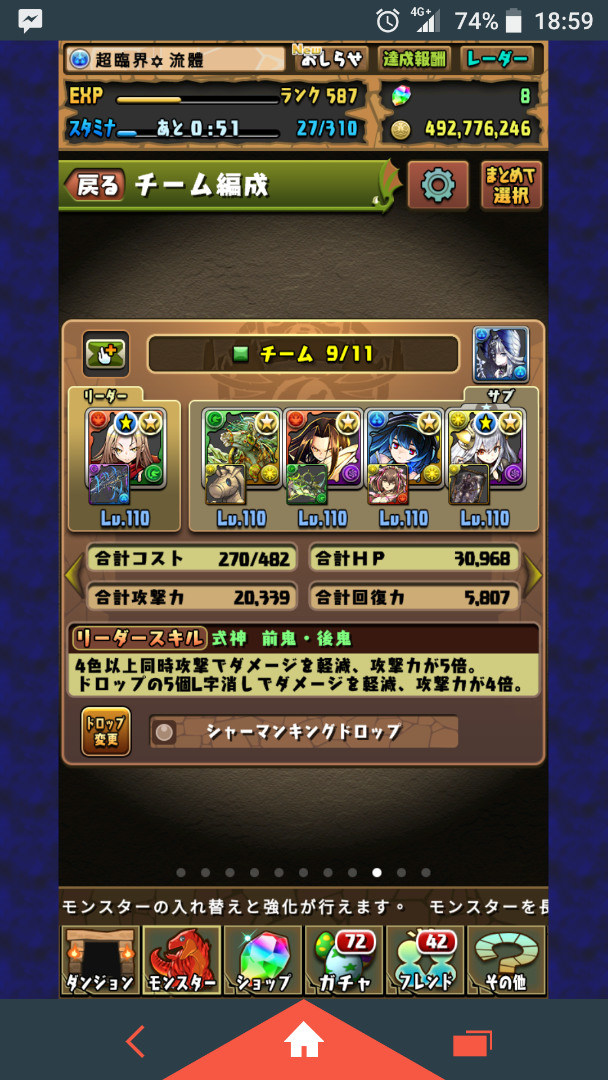Tap まとめて選択 bulk select button
The width and height of the screenshot is (608, 1080).
pos(511,185)
